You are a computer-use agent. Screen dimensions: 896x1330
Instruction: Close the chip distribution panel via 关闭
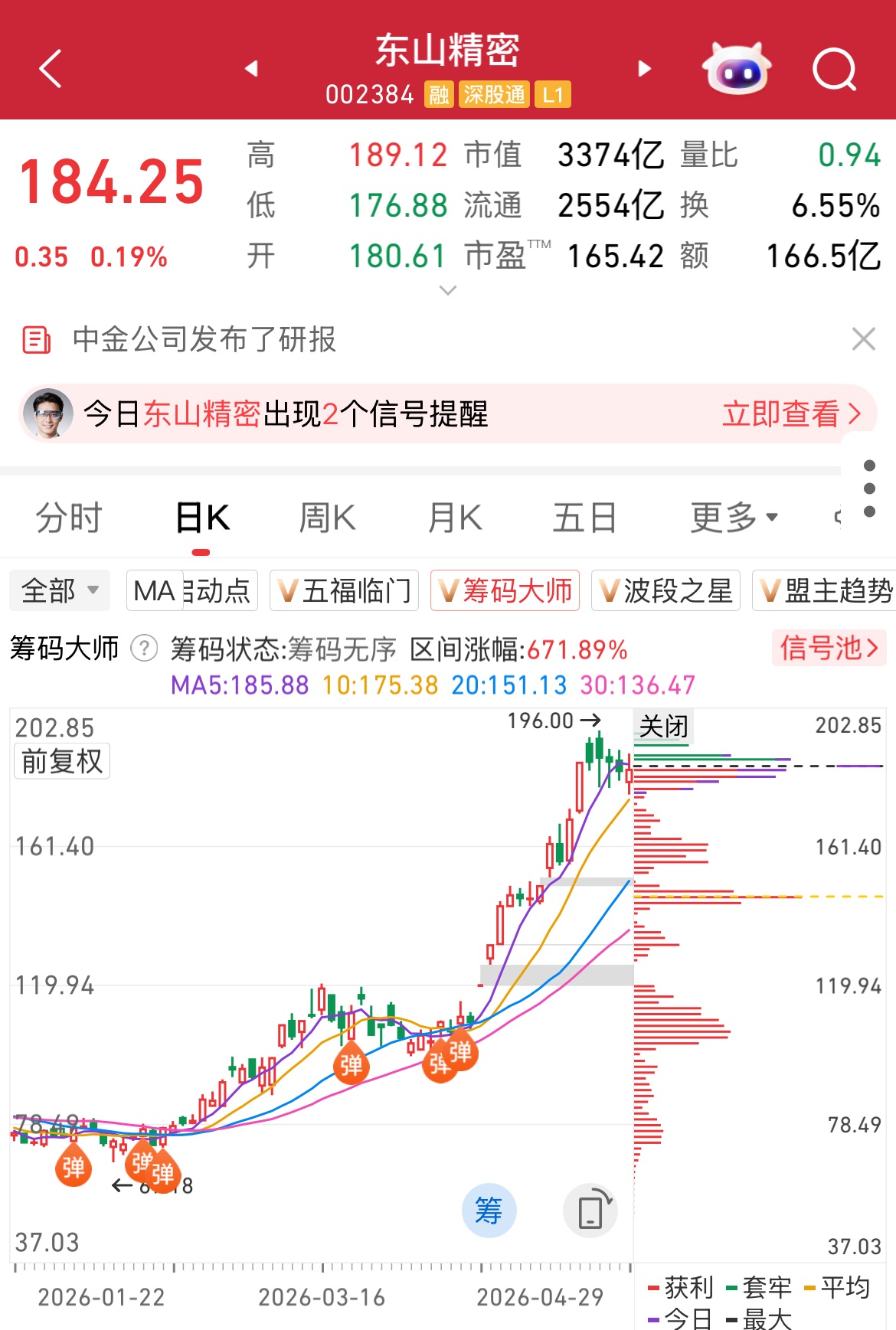663,726
